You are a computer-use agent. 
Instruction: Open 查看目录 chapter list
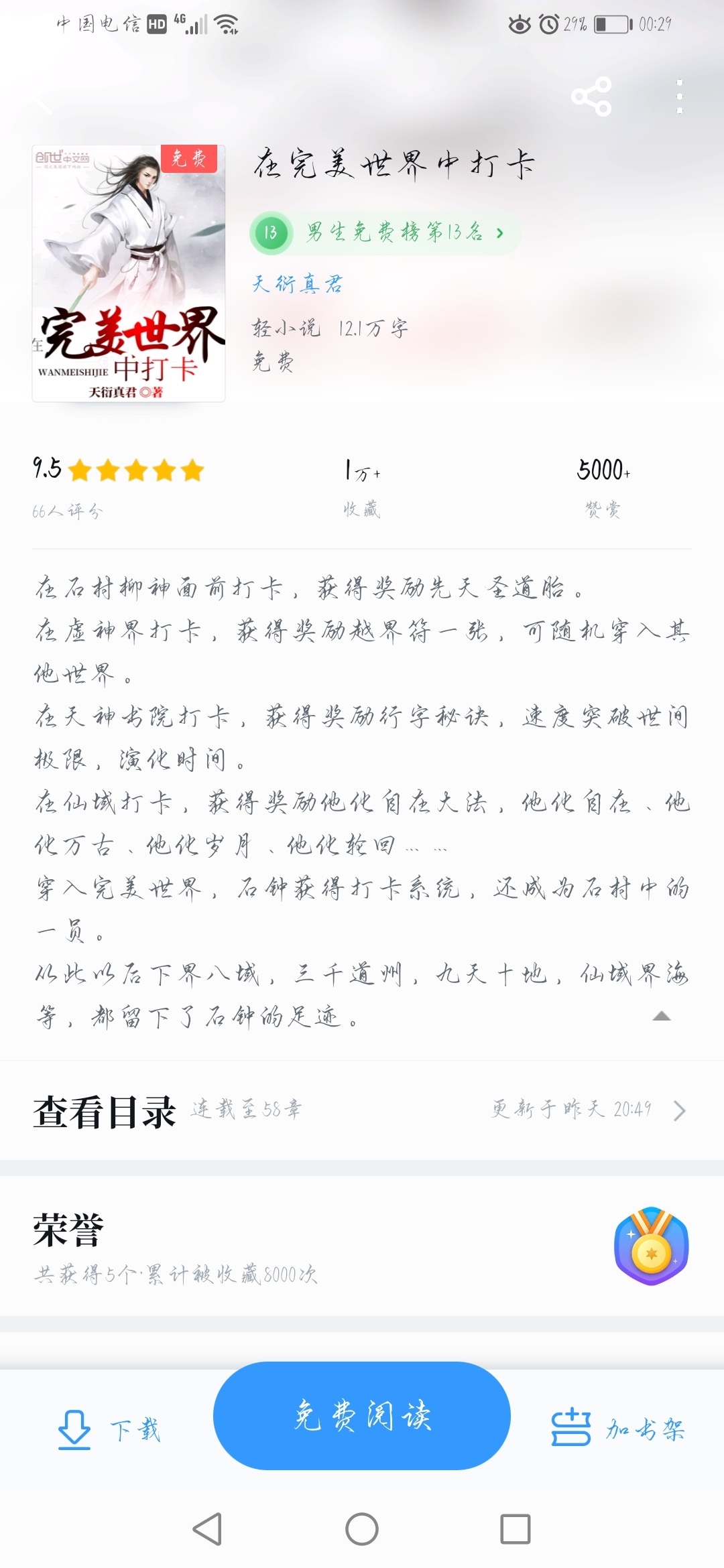(x=362, y=1110)
